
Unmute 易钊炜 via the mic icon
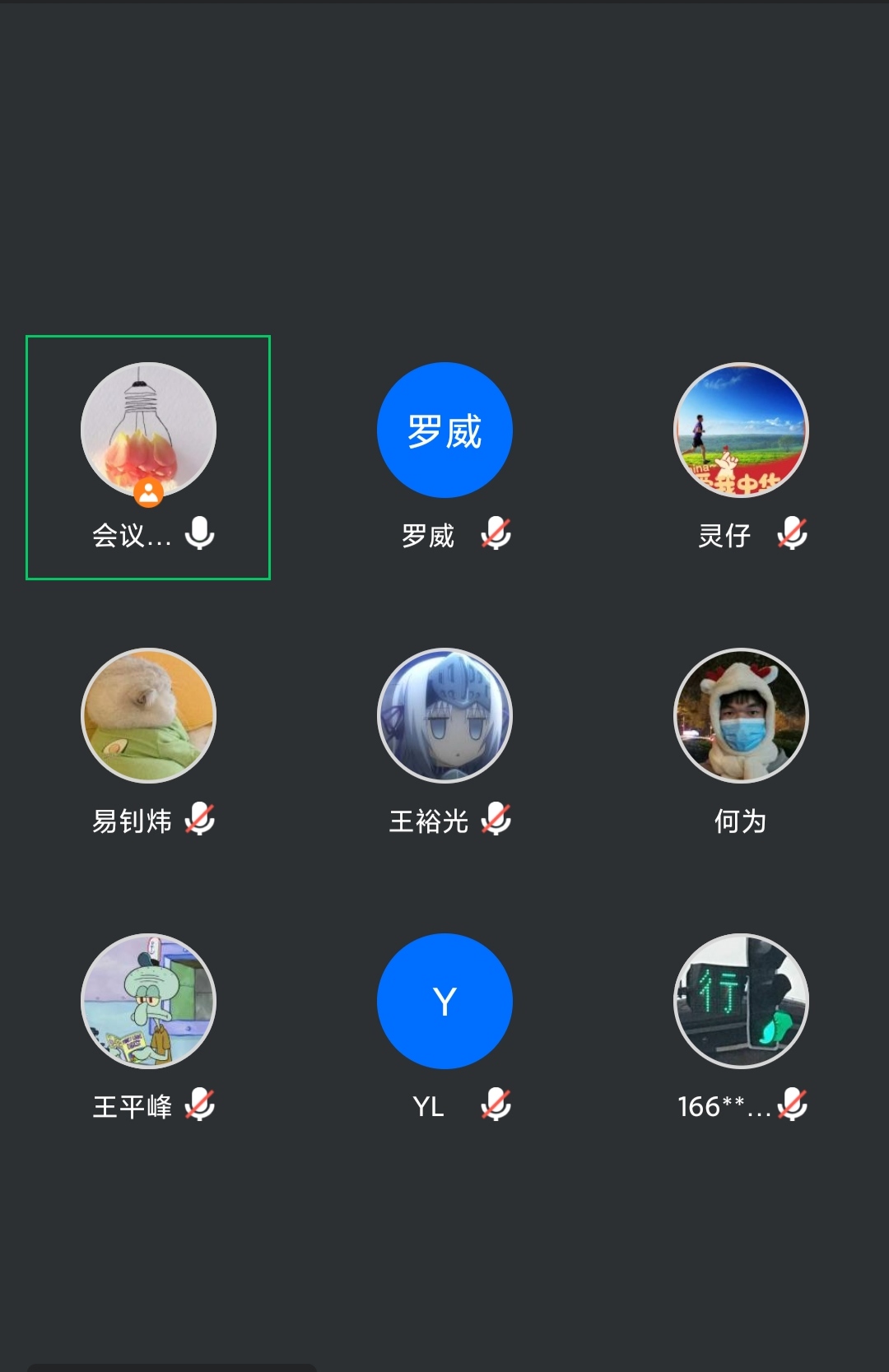(x=202, y=819)
